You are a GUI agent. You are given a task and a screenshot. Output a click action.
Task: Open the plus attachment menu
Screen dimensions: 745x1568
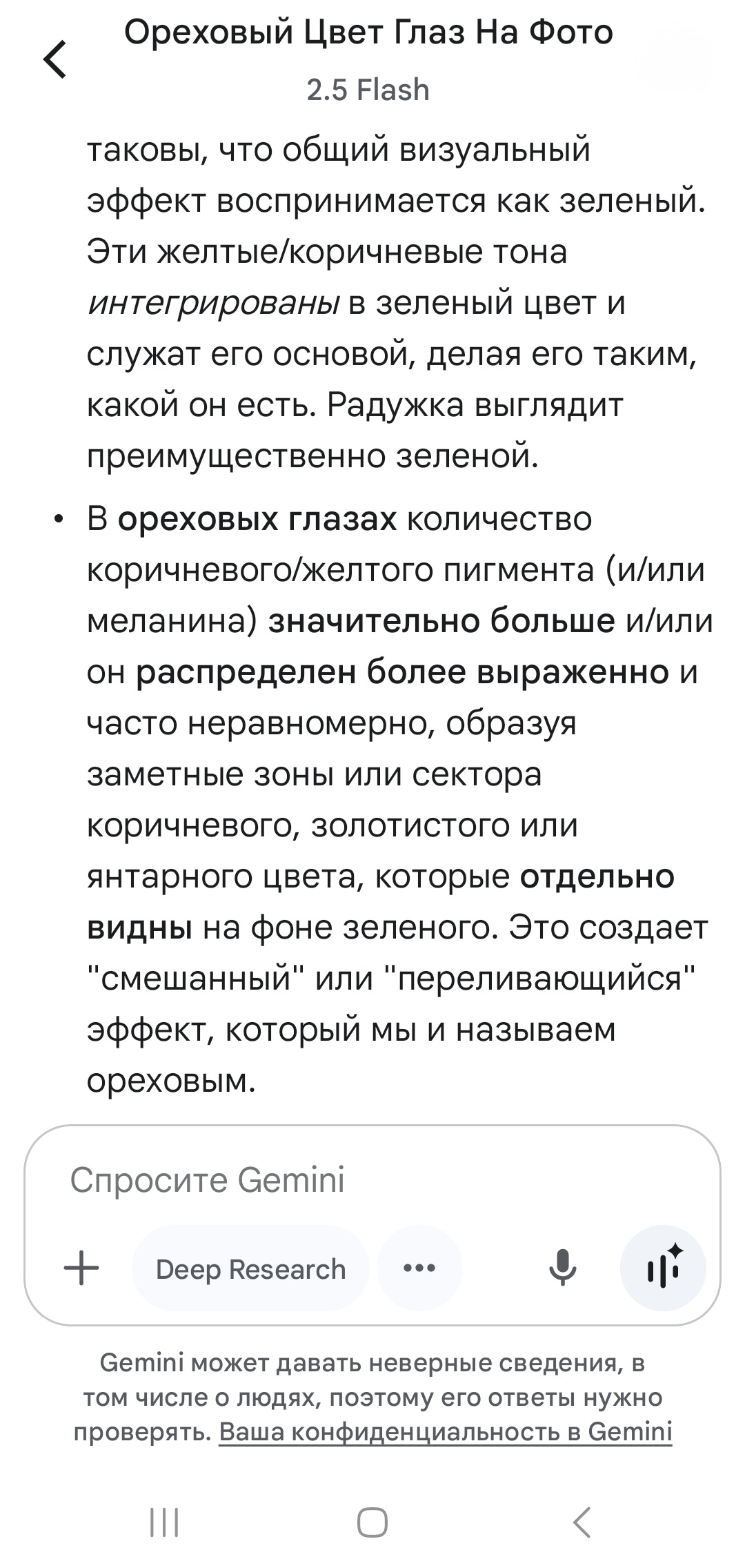(x=81, y=1268)
